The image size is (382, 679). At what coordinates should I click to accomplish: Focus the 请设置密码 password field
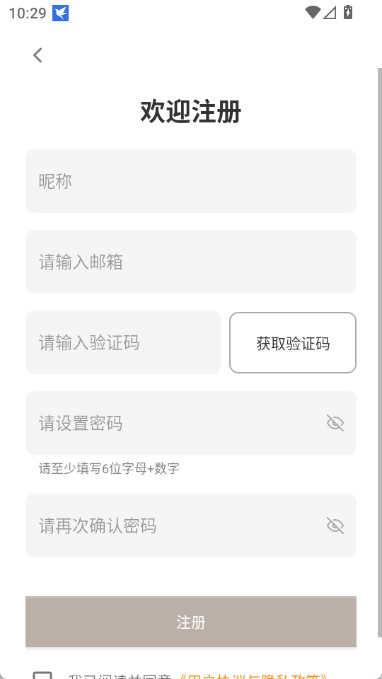(x=191, y=423)
